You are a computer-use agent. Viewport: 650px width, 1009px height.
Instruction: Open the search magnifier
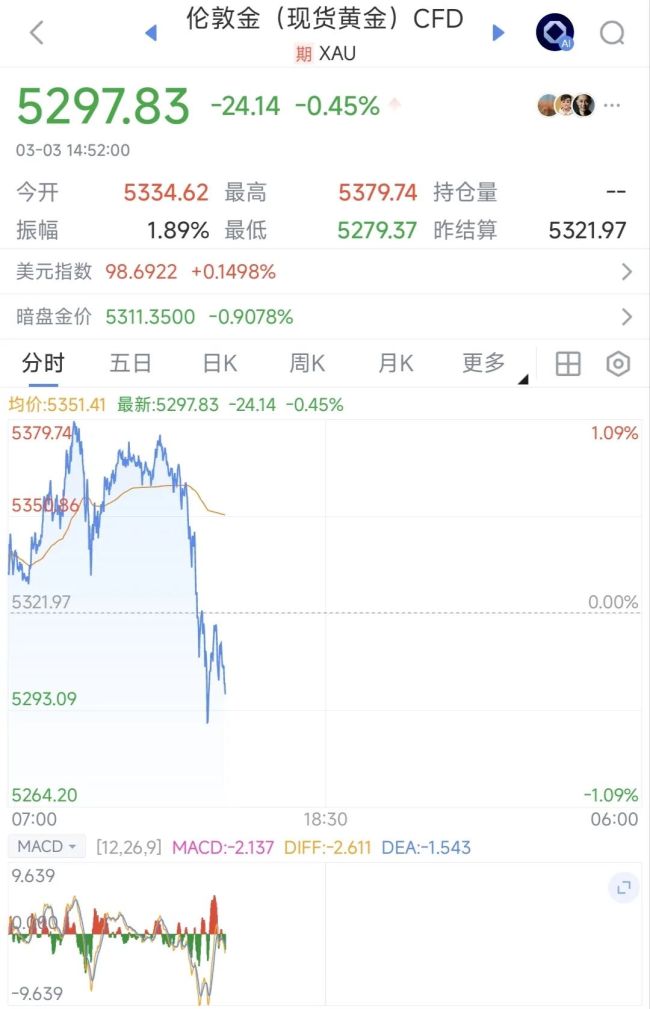(612, 33)
